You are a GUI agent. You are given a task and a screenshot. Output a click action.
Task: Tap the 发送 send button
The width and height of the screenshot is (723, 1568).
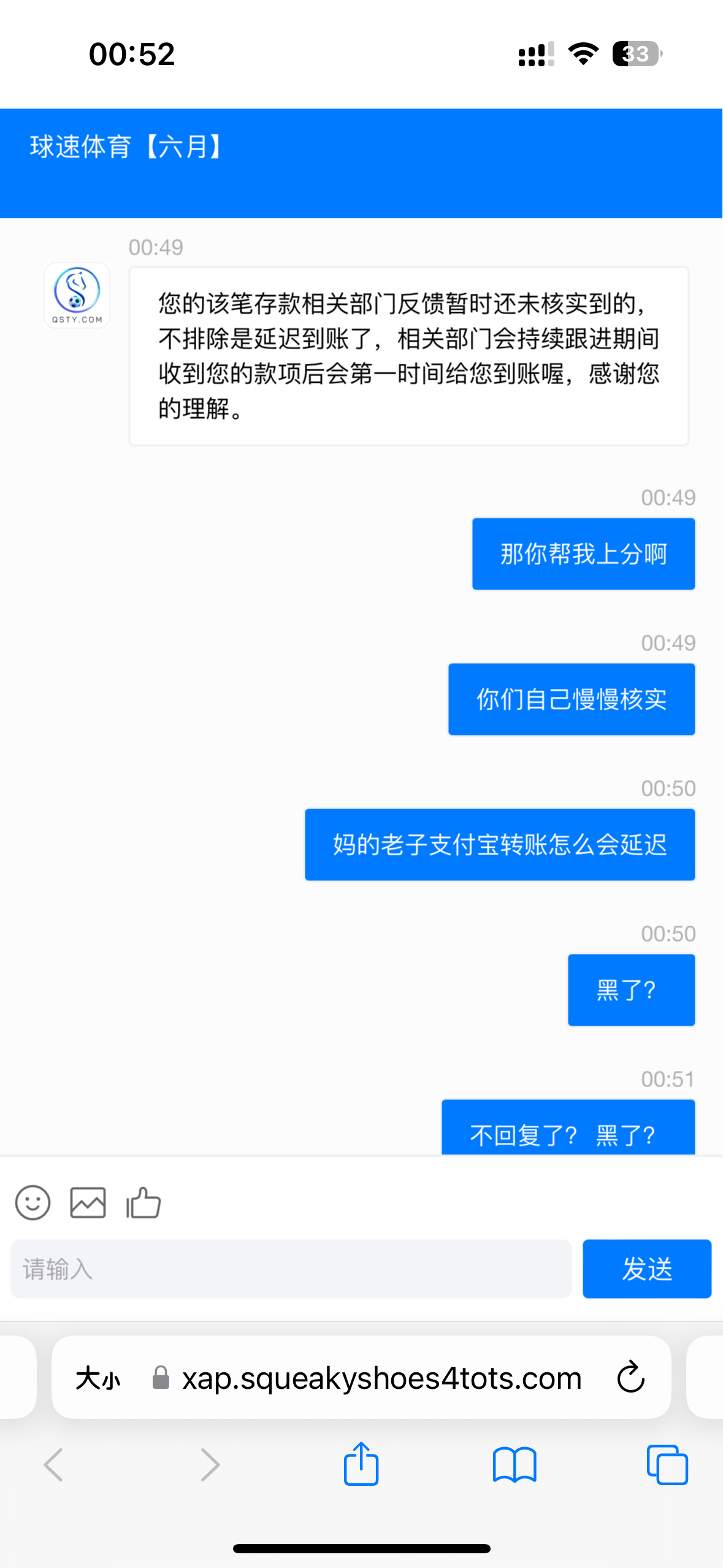point(646,1269)
